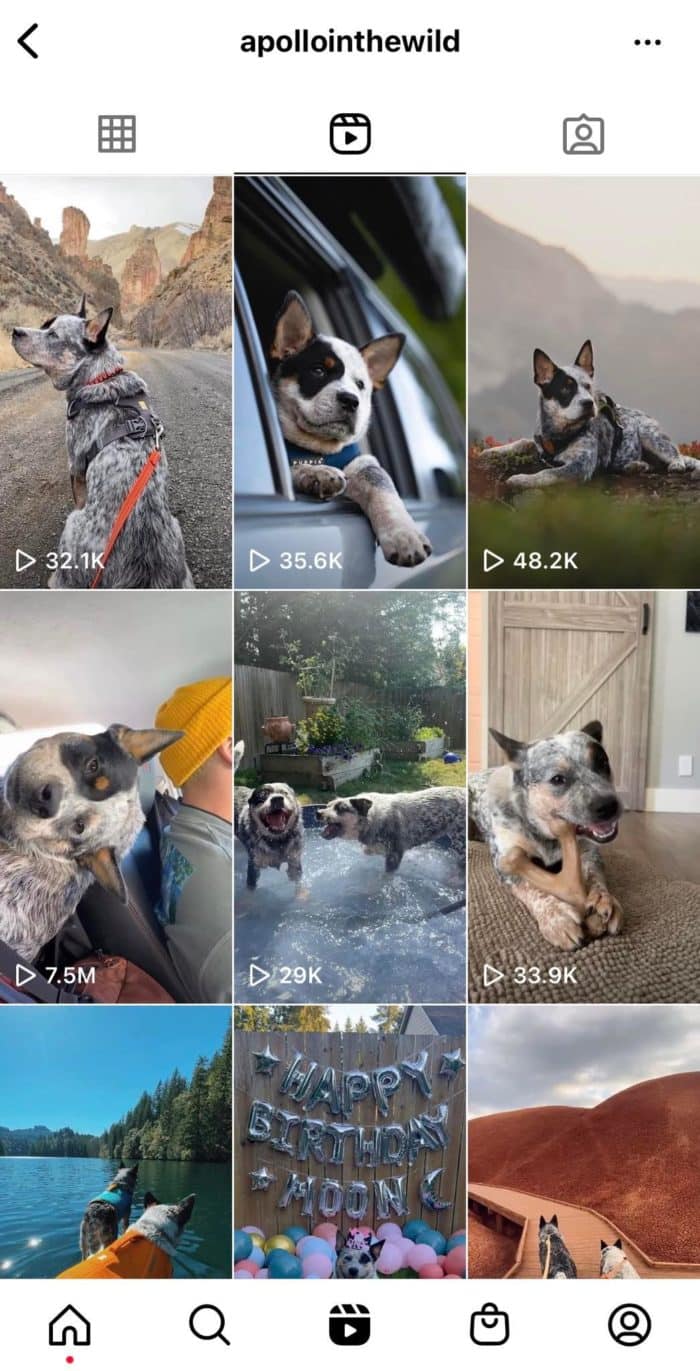Viewport: 700px width, 1371px height.
Task: Go to my profile tab
Action: 629,1325
